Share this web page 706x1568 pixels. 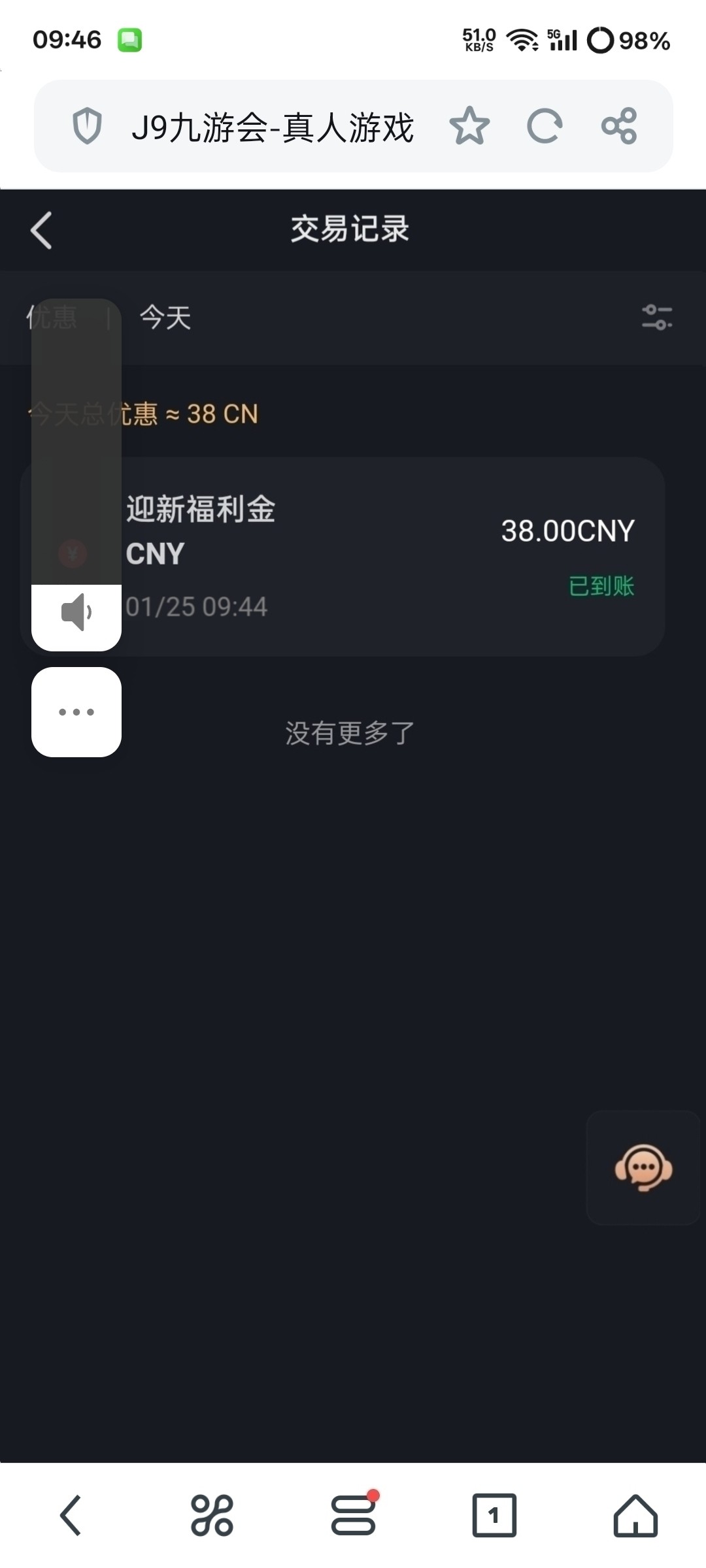(618, 126)
